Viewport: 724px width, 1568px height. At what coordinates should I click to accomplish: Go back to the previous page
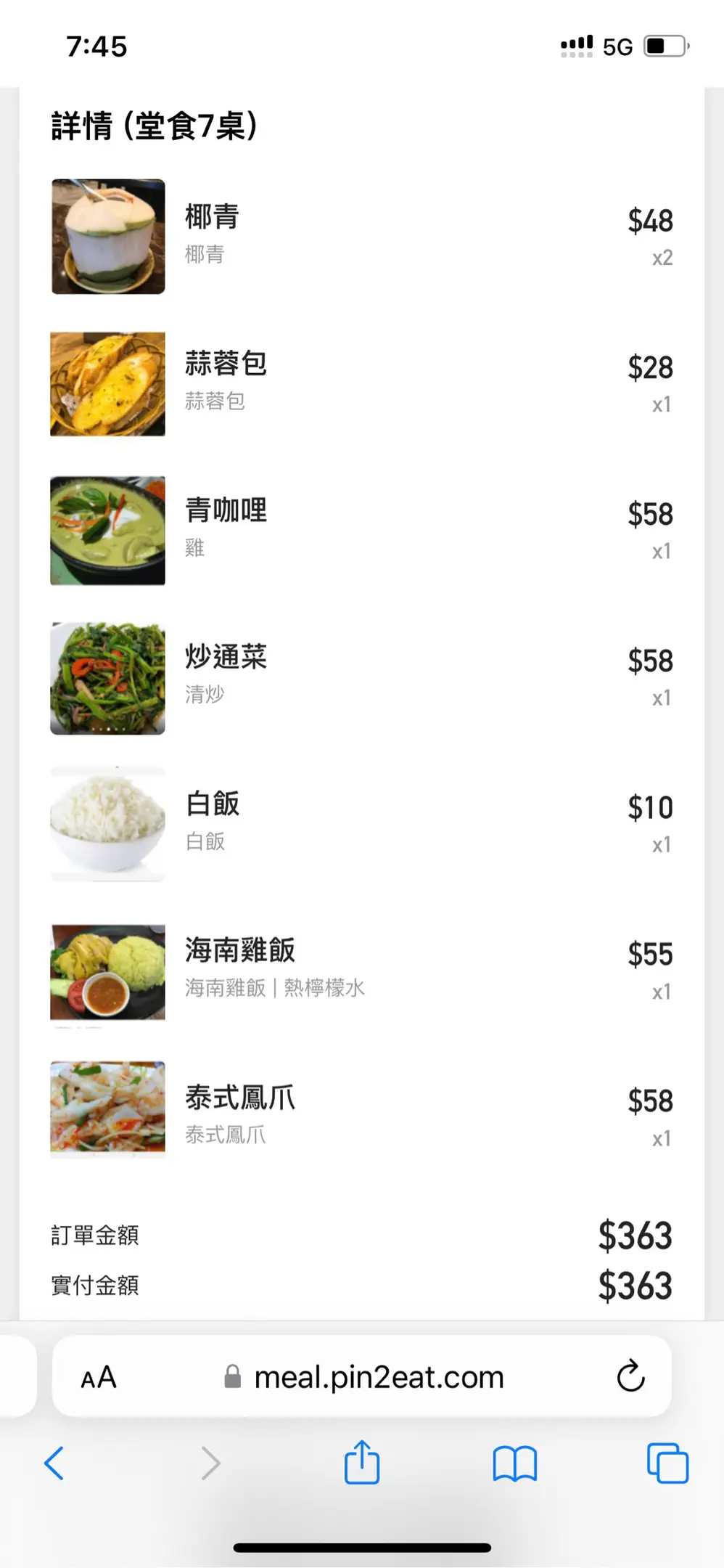54,1463
